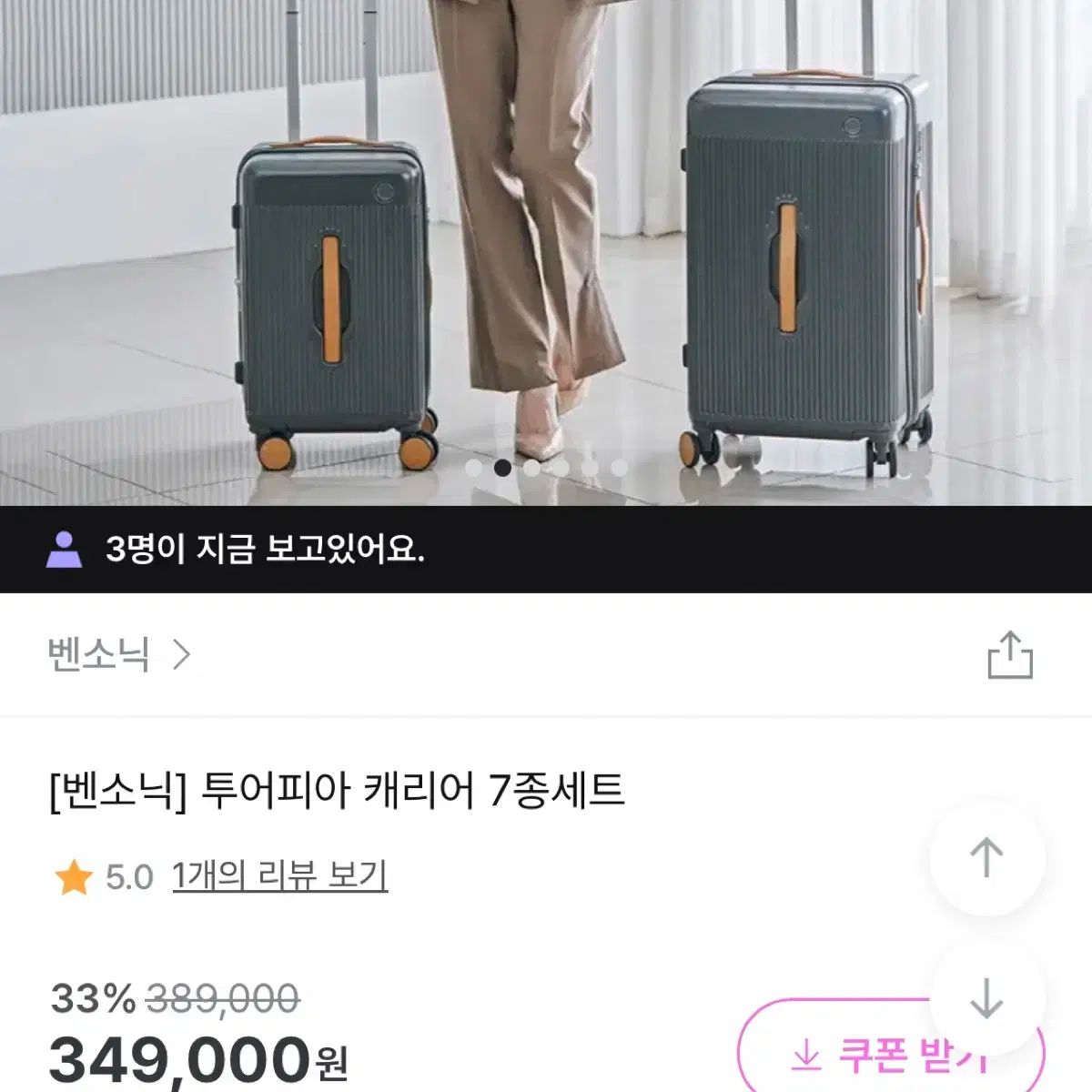Share this product
The width and height of the screenshot is (1092, 1092).
tap(1010, 655)
